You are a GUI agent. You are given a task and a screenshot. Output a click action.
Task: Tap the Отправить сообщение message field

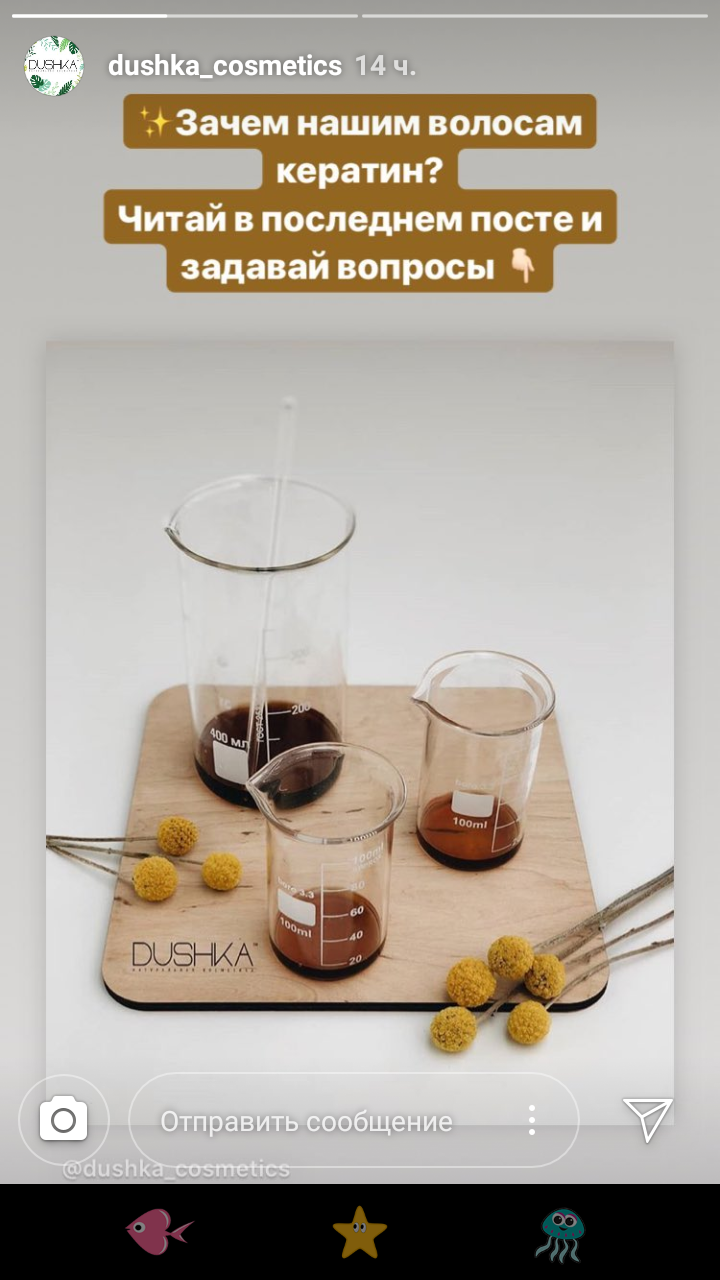tap(306, 1121)
